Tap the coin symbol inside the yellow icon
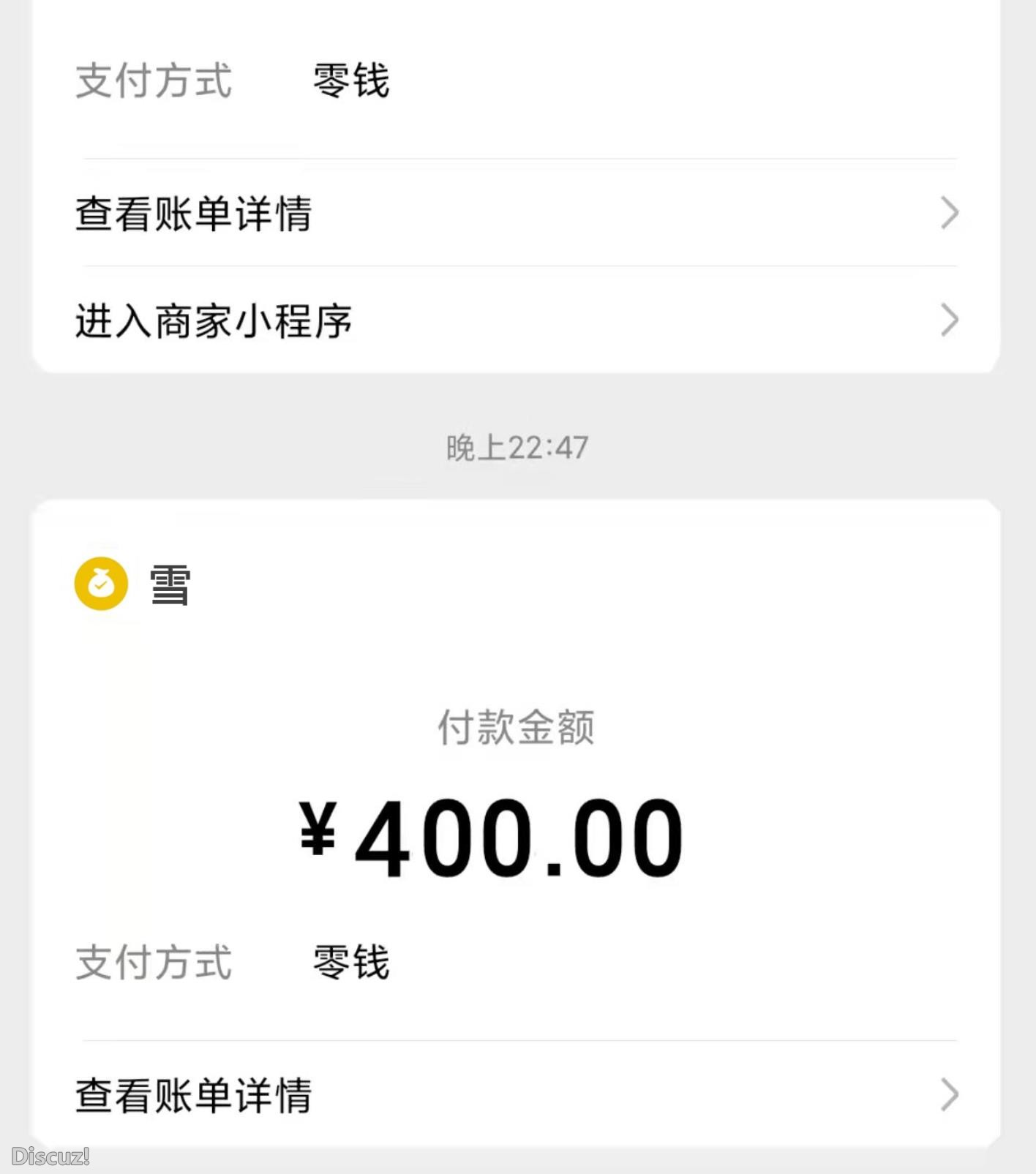Image resolution: width=1036 pixels, height=1174 pixels. 100,583
